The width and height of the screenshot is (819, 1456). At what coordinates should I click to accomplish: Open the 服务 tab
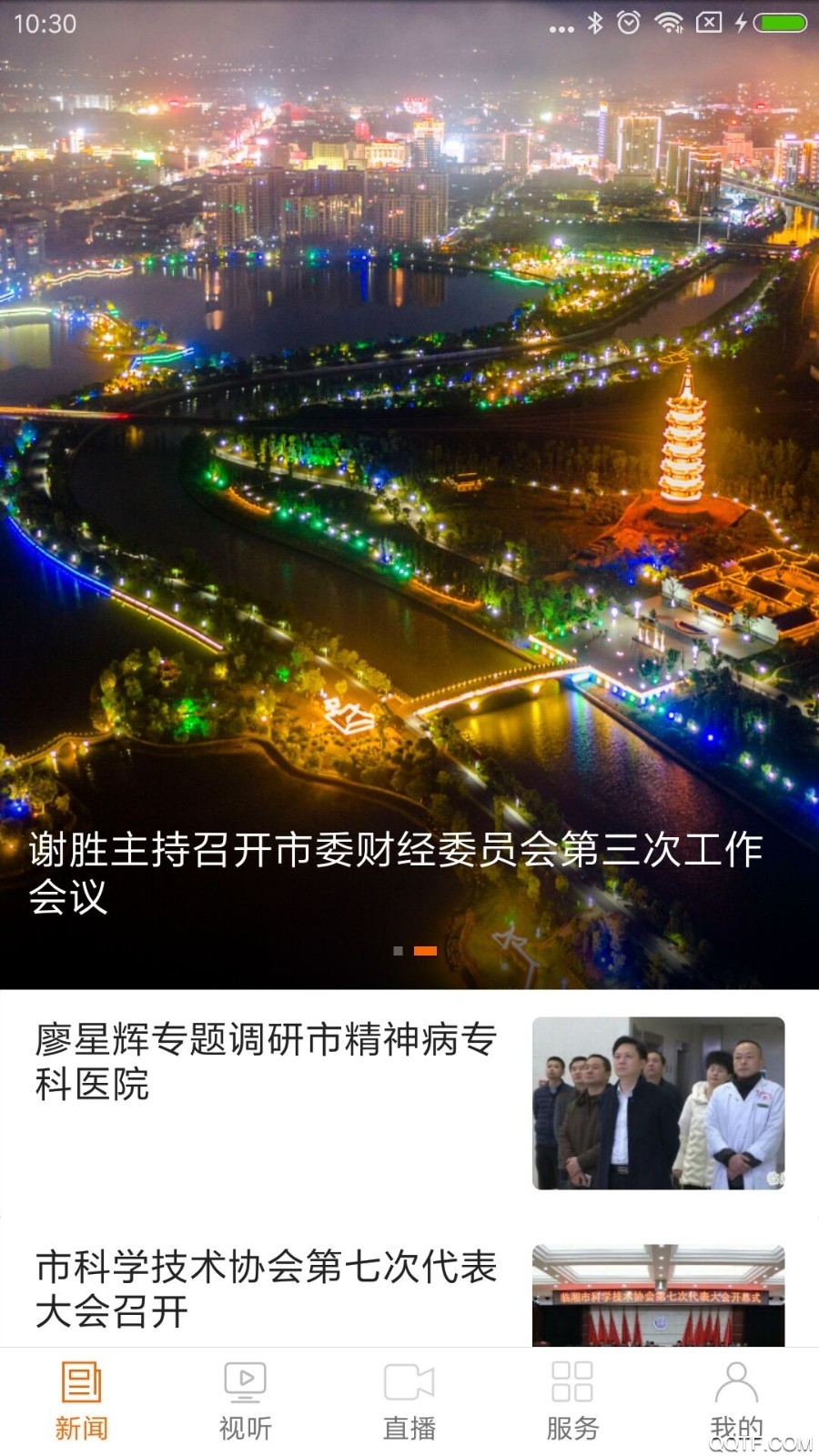tap(572, 1401)
